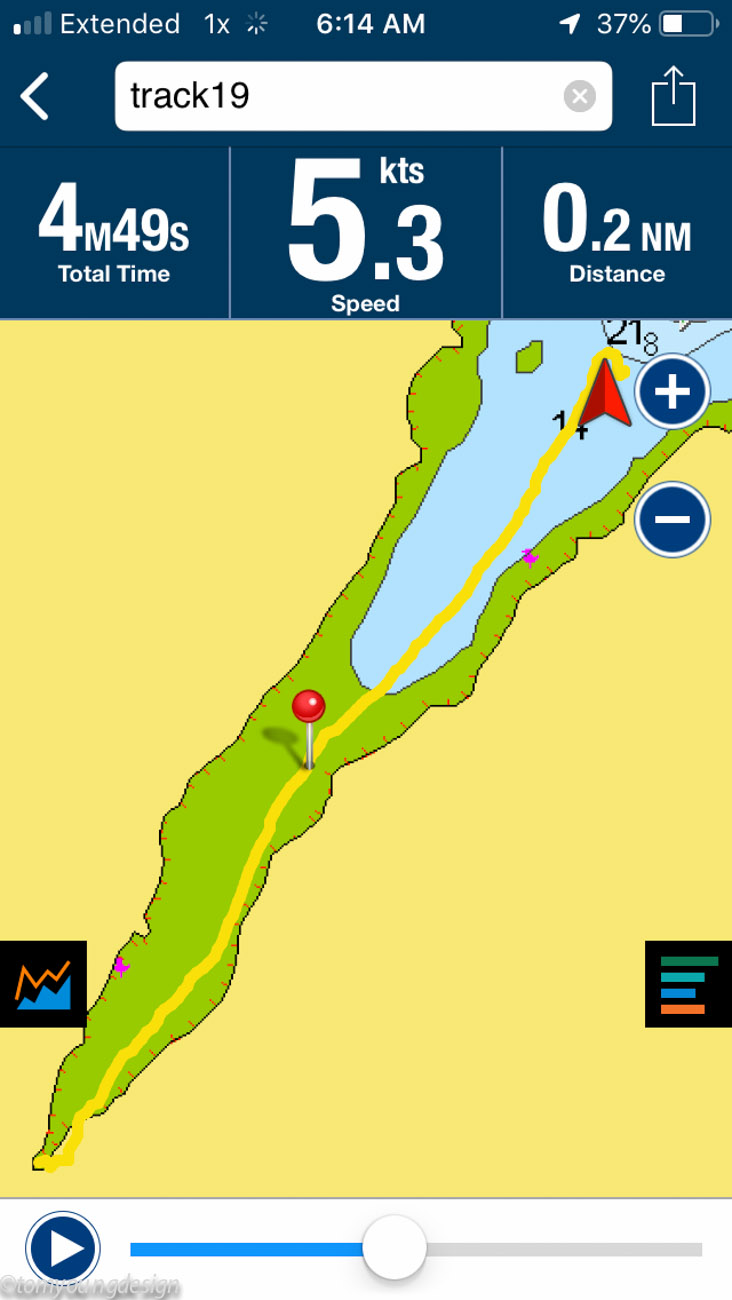The image size is (732, 1300).
Task: Play the track playback
Action: click(x=63, y=1248)
